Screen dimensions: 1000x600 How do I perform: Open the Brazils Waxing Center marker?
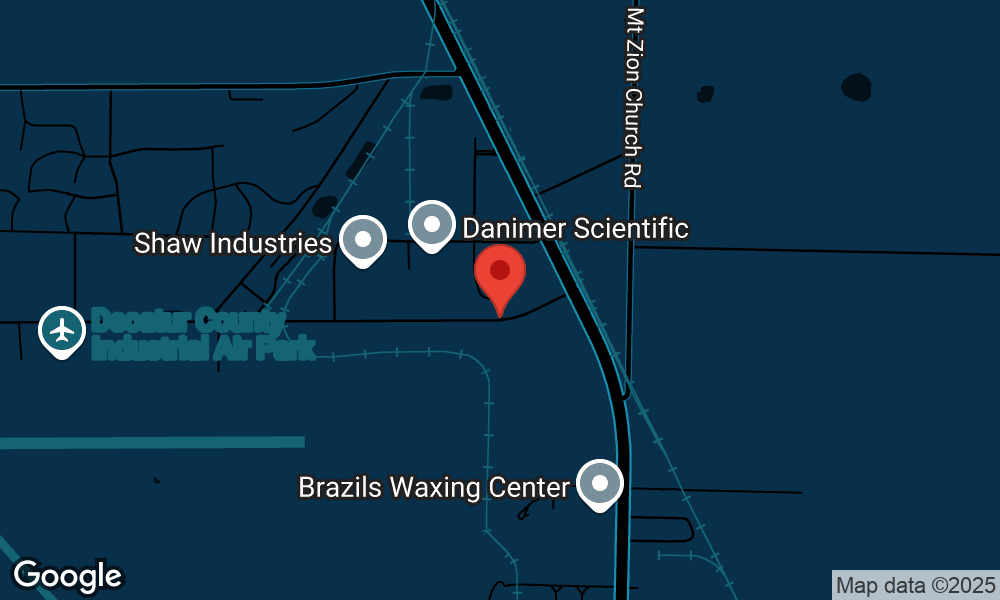pos(600,484)
